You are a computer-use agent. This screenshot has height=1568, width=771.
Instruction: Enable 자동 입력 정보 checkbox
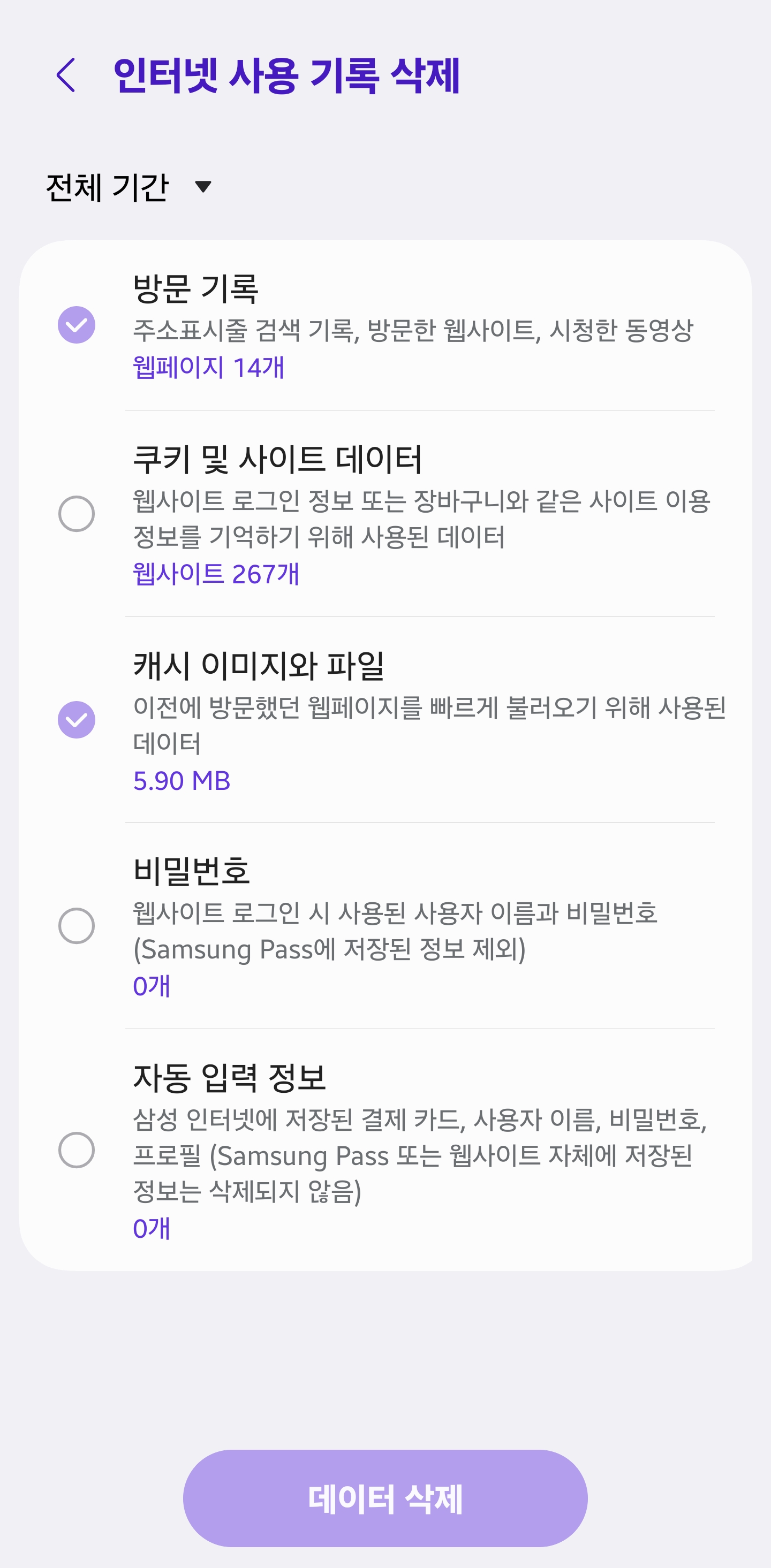76,1149
